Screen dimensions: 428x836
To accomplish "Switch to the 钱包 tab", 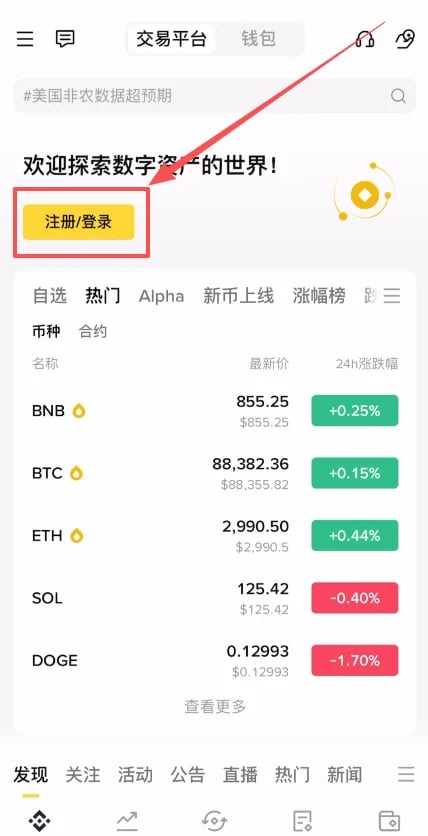I will click(259, 39).
